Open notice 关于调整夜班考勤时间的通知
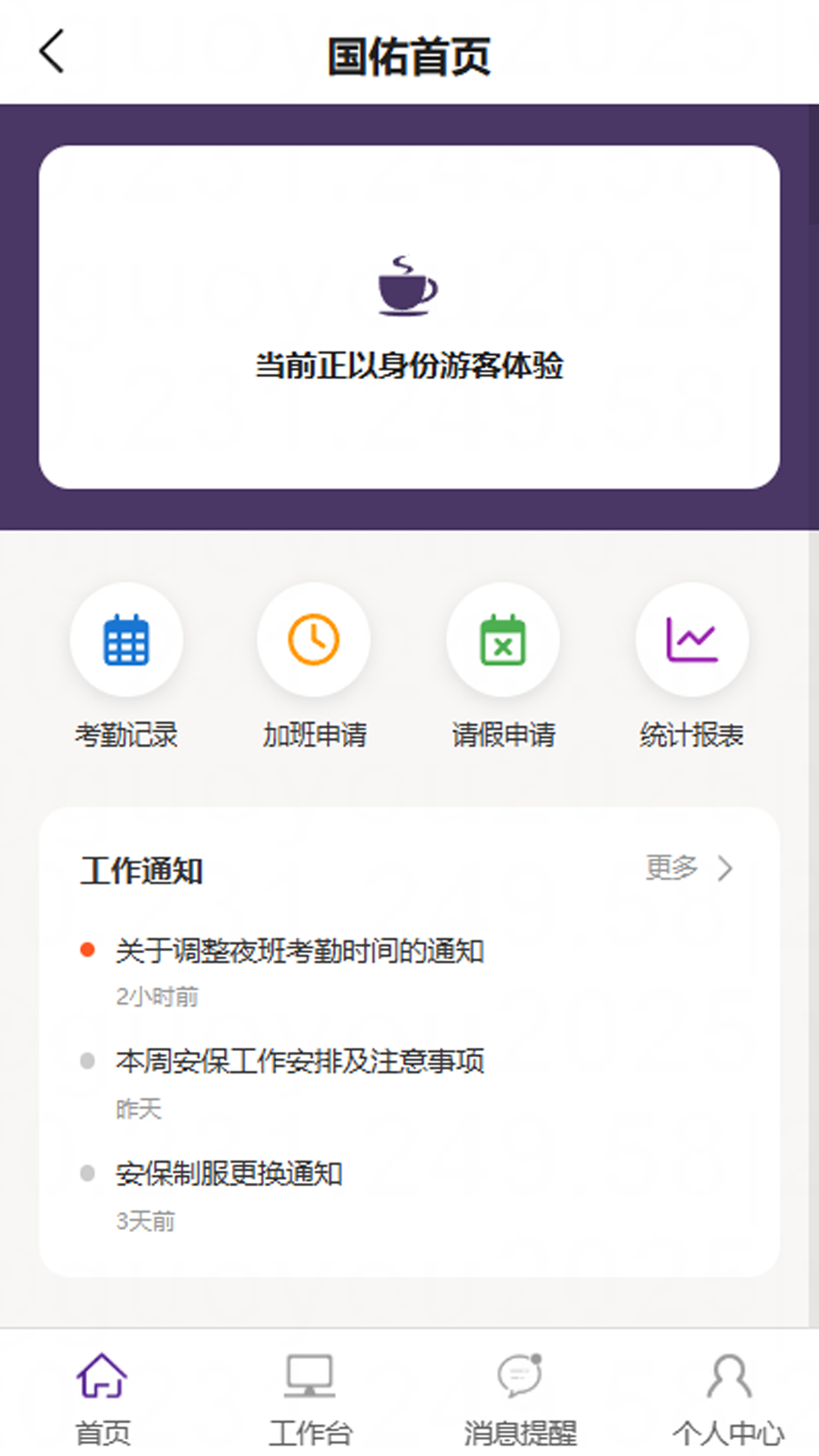Screen dimensions: 819x1456 pos(300,951)
